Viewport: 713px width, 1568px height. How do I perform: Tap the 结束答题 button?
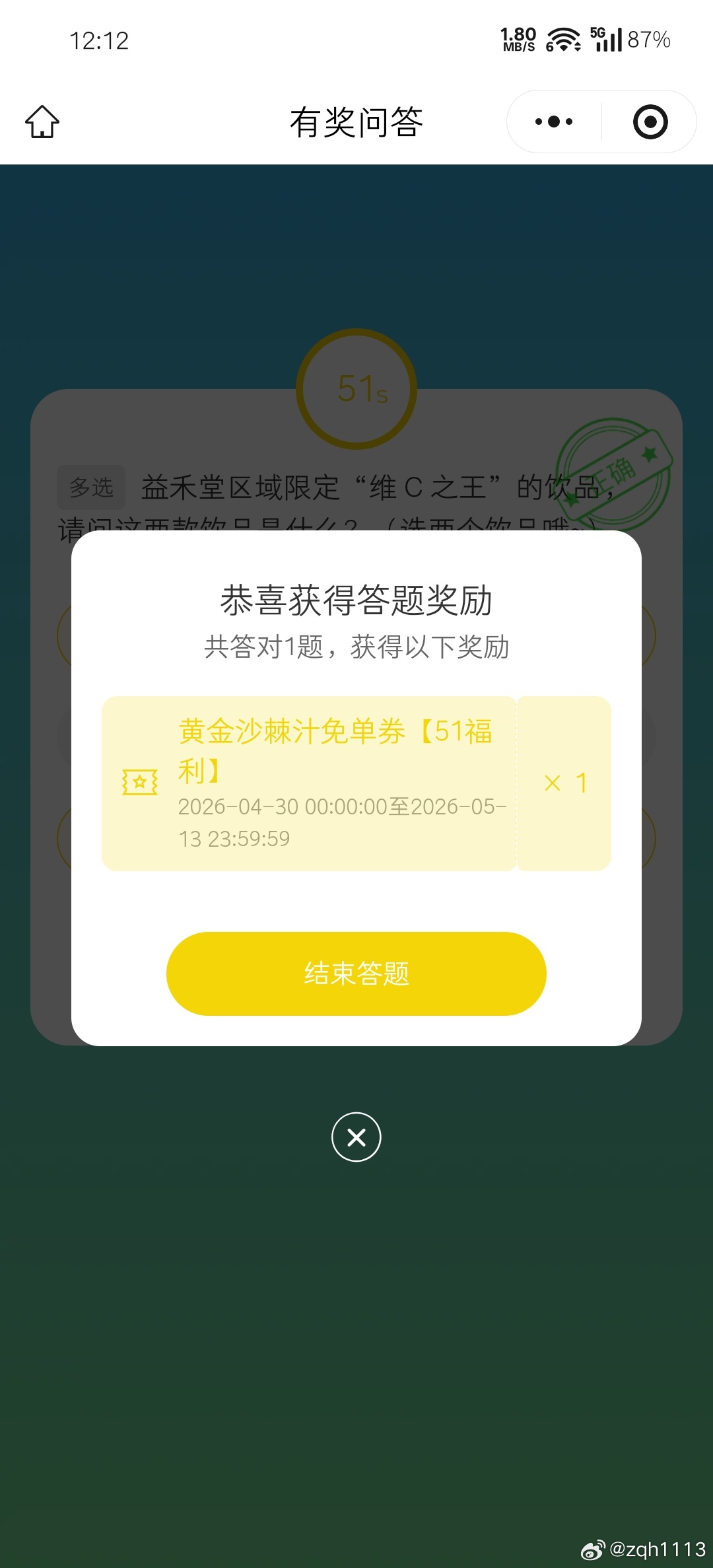click(356, 974)
